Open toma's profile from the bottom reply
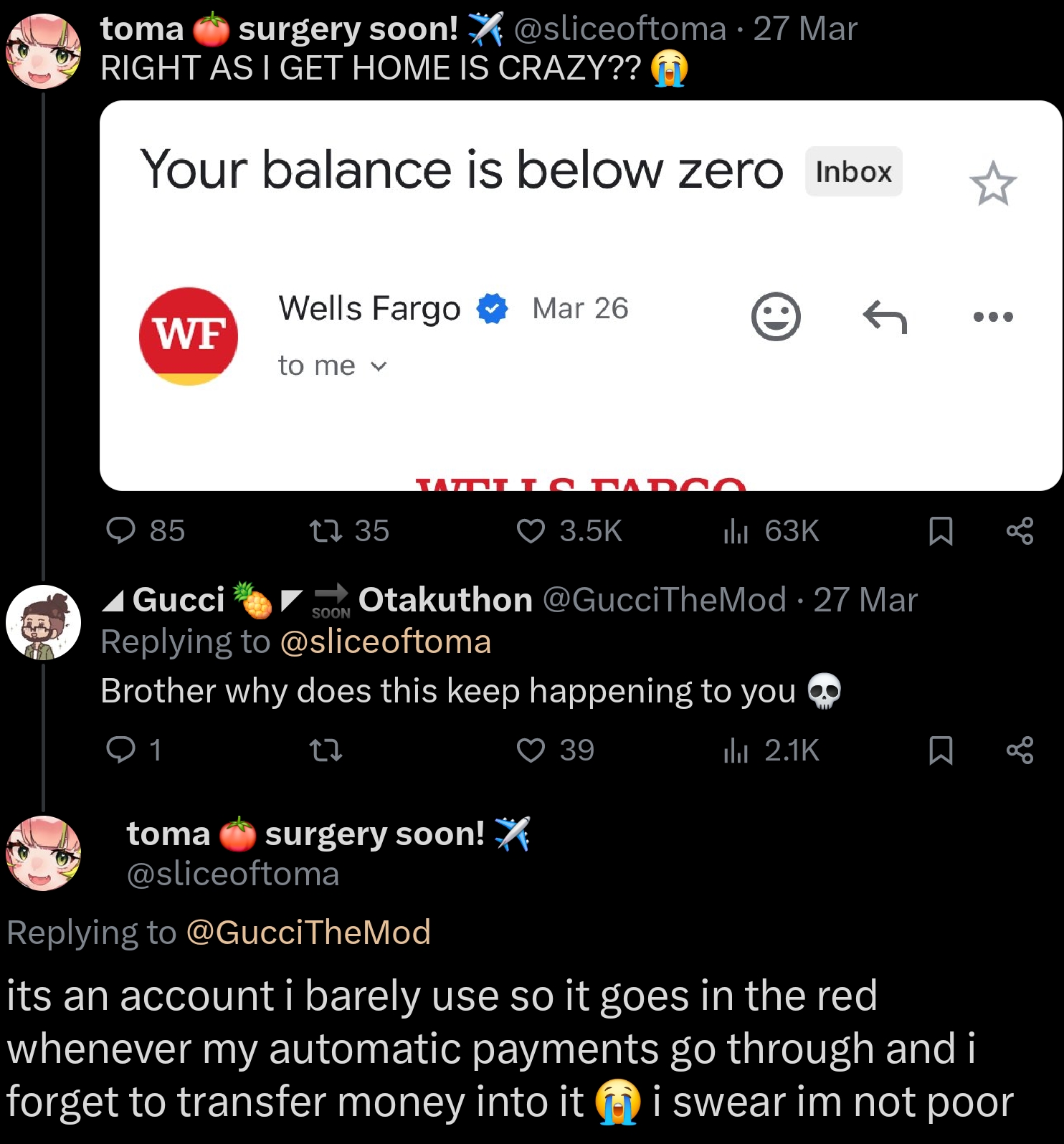This screenshot has height=1144, width=1064. [x=43, y=853]
